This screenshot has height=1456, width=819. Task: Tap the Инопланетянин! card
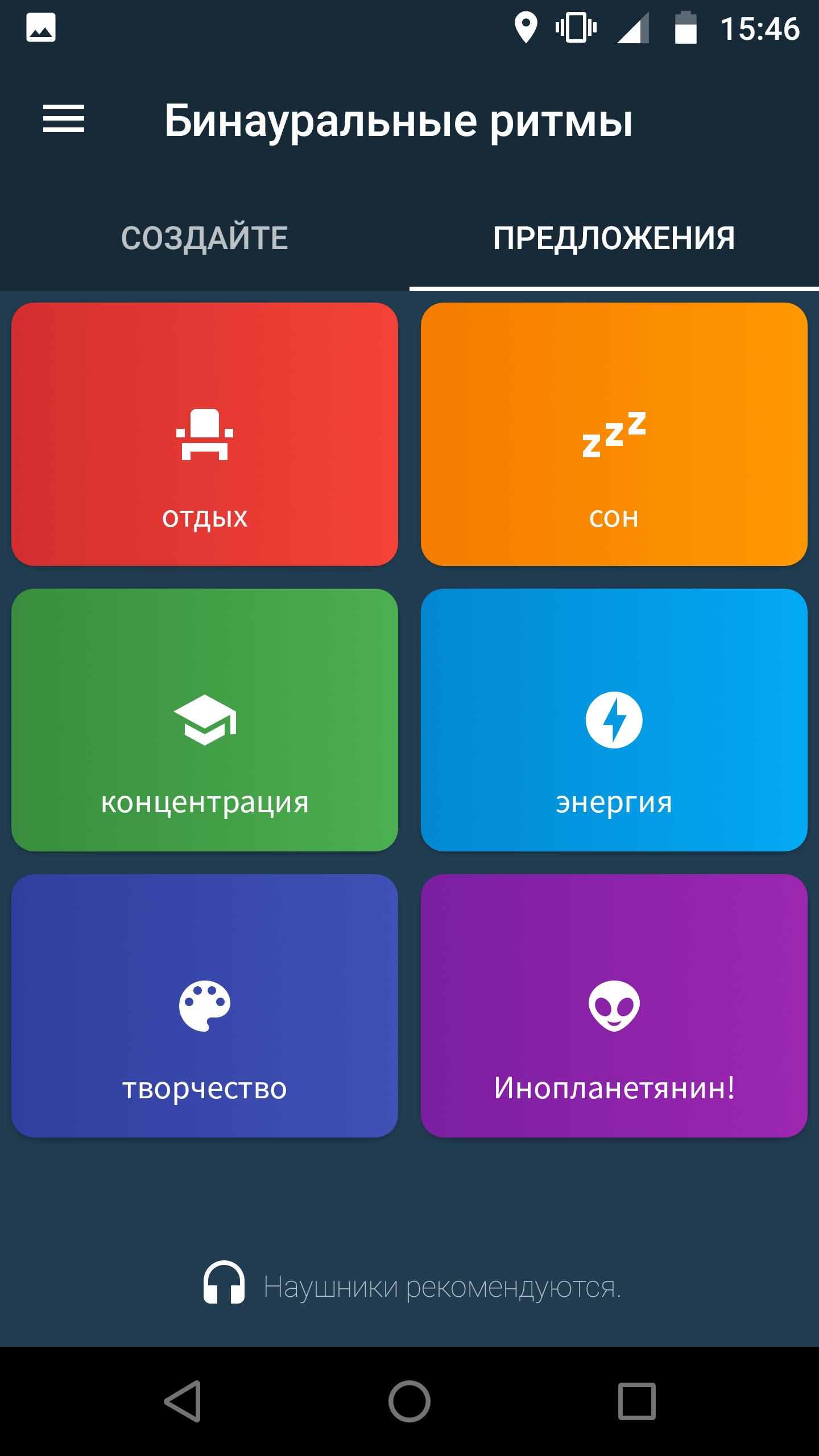coord(614,1006)
